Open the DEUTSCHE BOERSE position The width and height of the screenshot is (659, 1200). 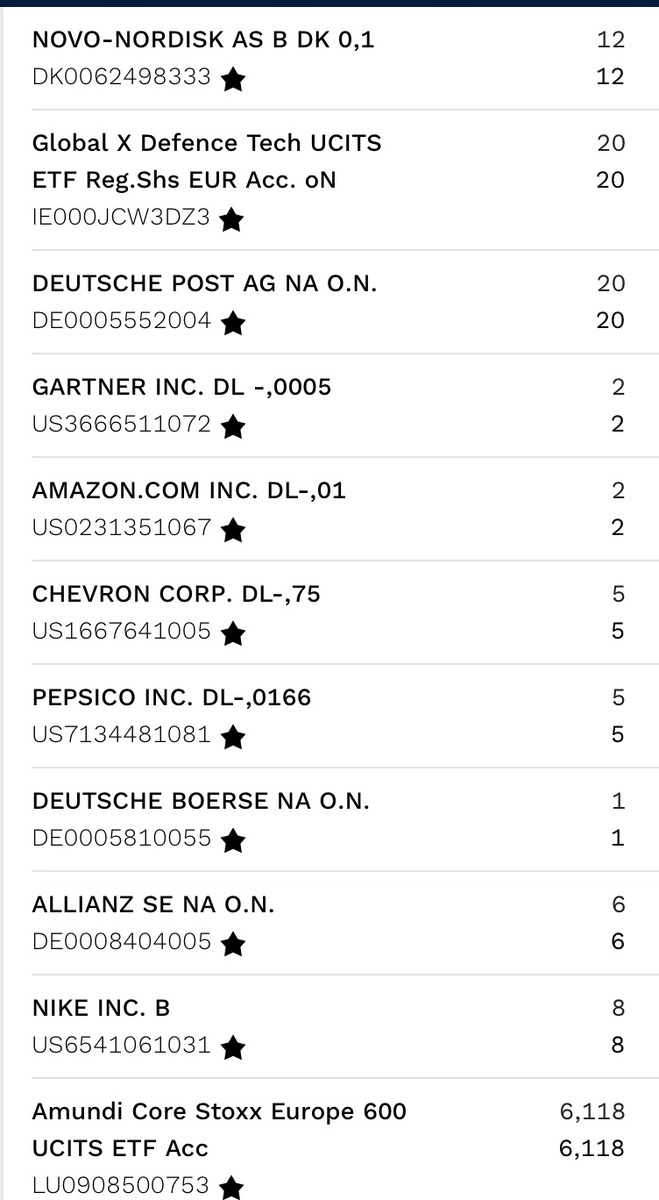click(201, 801)
